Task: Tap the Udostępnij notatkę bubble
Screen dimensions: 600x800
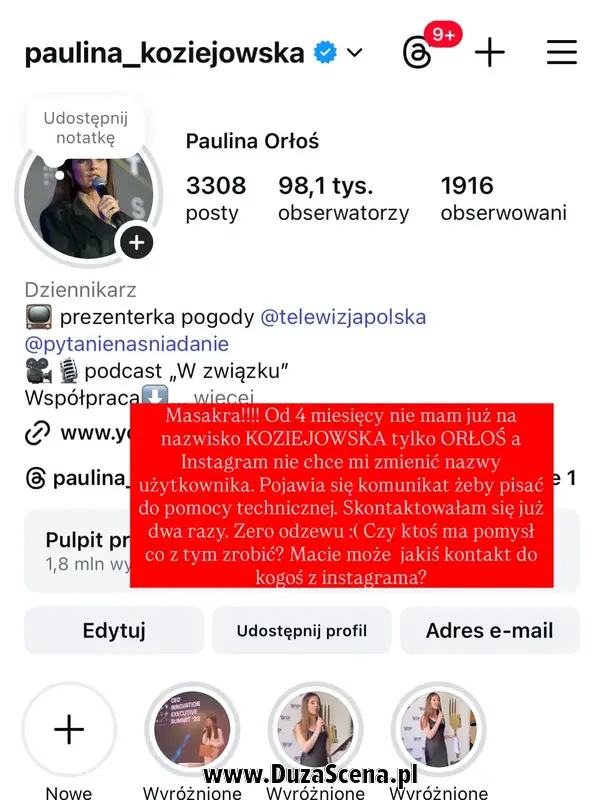Action: pos(86,129)
